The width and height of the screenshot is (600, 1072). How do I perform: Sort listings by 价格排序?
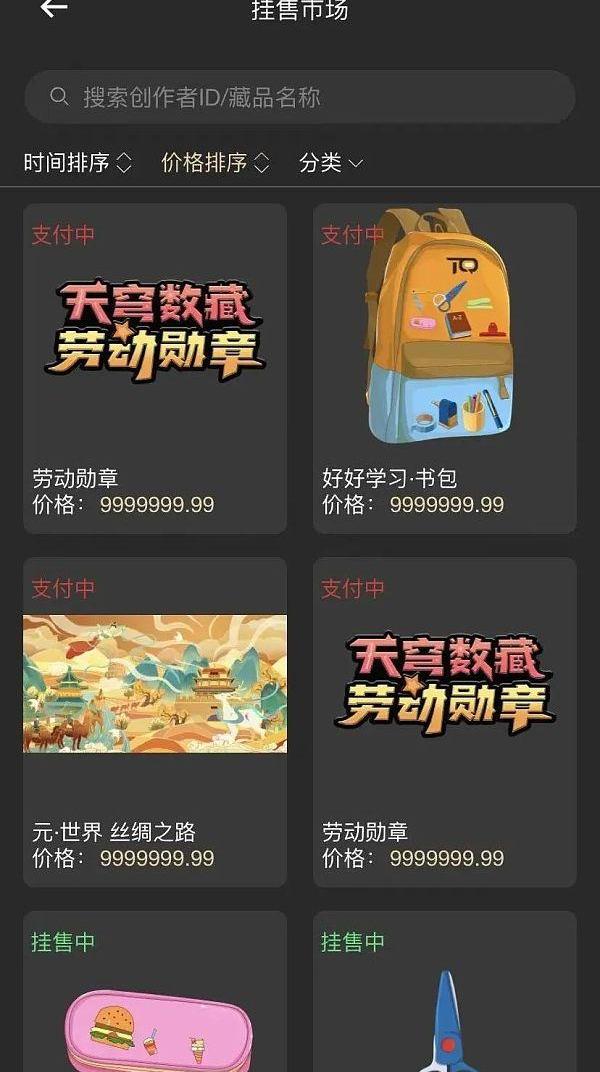click(215, 163)
